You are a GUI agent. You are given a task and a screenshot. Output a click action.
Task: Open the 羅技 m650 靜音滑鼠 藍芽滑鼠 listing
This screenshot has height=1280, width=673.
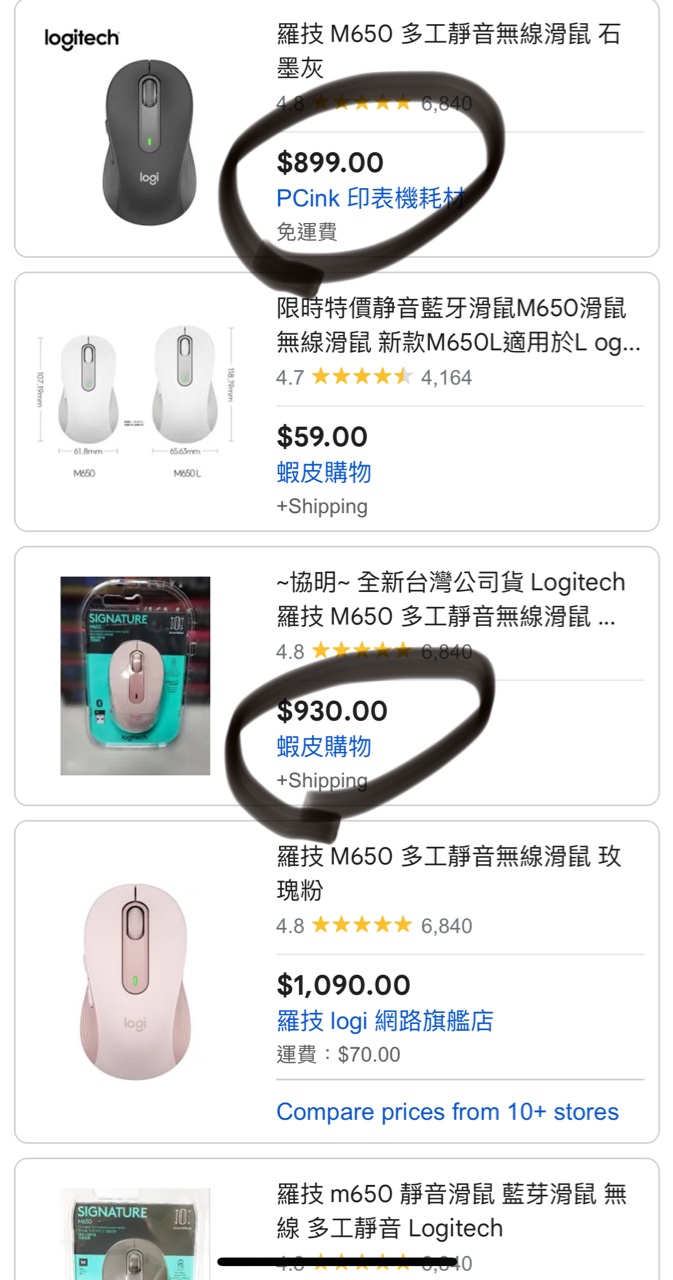coord(450,1210)
